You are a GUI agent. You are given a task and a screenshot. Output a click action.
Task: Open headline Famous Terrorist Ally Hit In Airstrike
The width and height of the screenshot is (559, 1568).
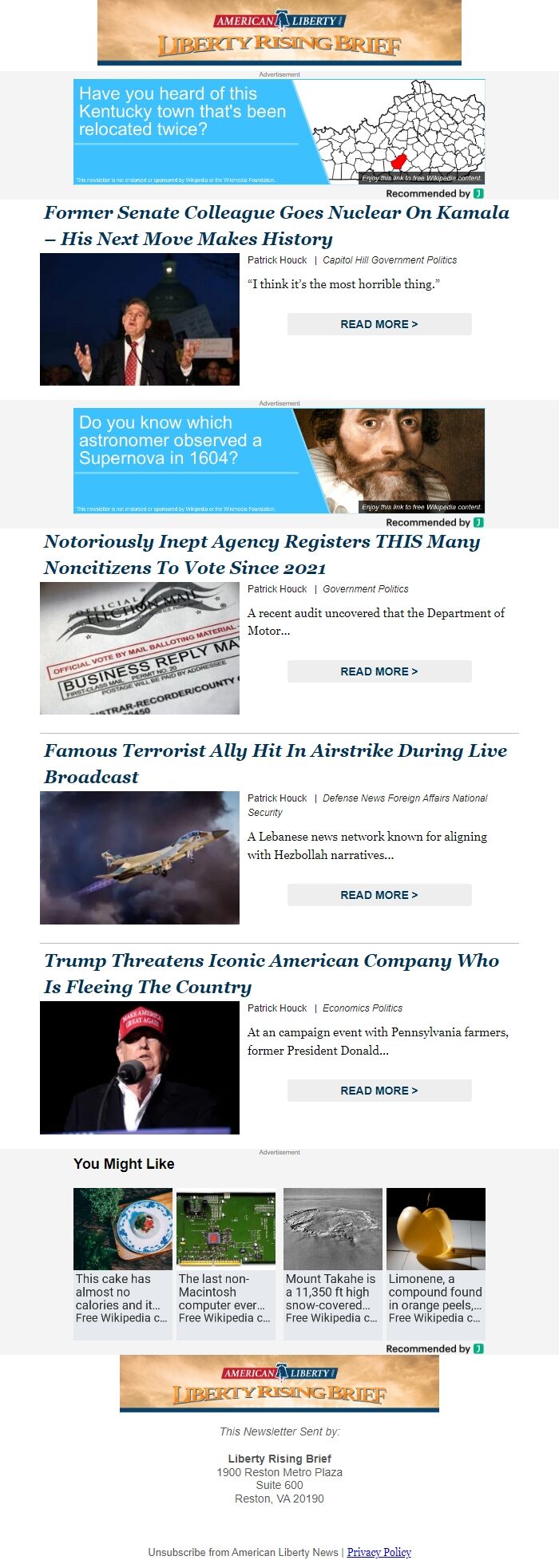click(276, 763)
